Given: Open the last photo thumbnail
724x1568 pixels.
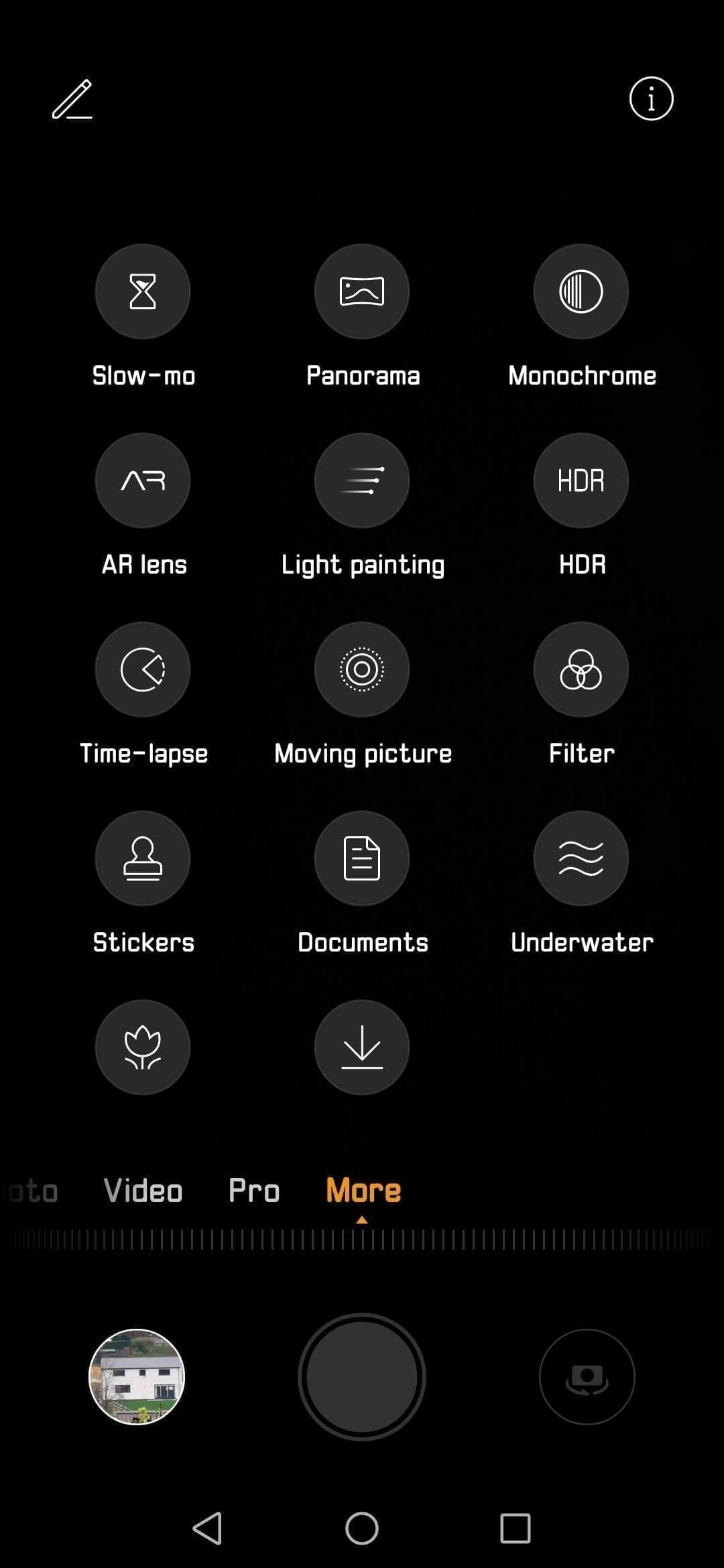Looking at the screenshot, I should 137,1376.
